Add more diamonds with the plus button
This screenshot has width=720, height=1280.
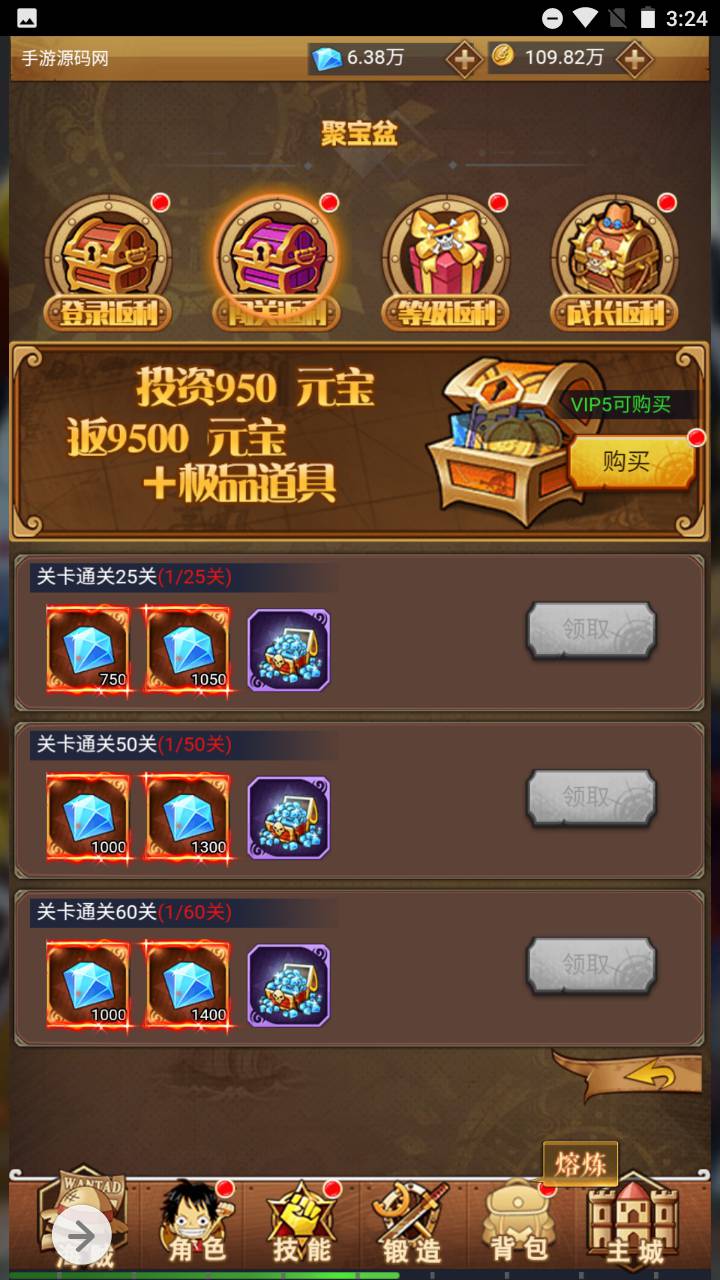click(464, 59)
